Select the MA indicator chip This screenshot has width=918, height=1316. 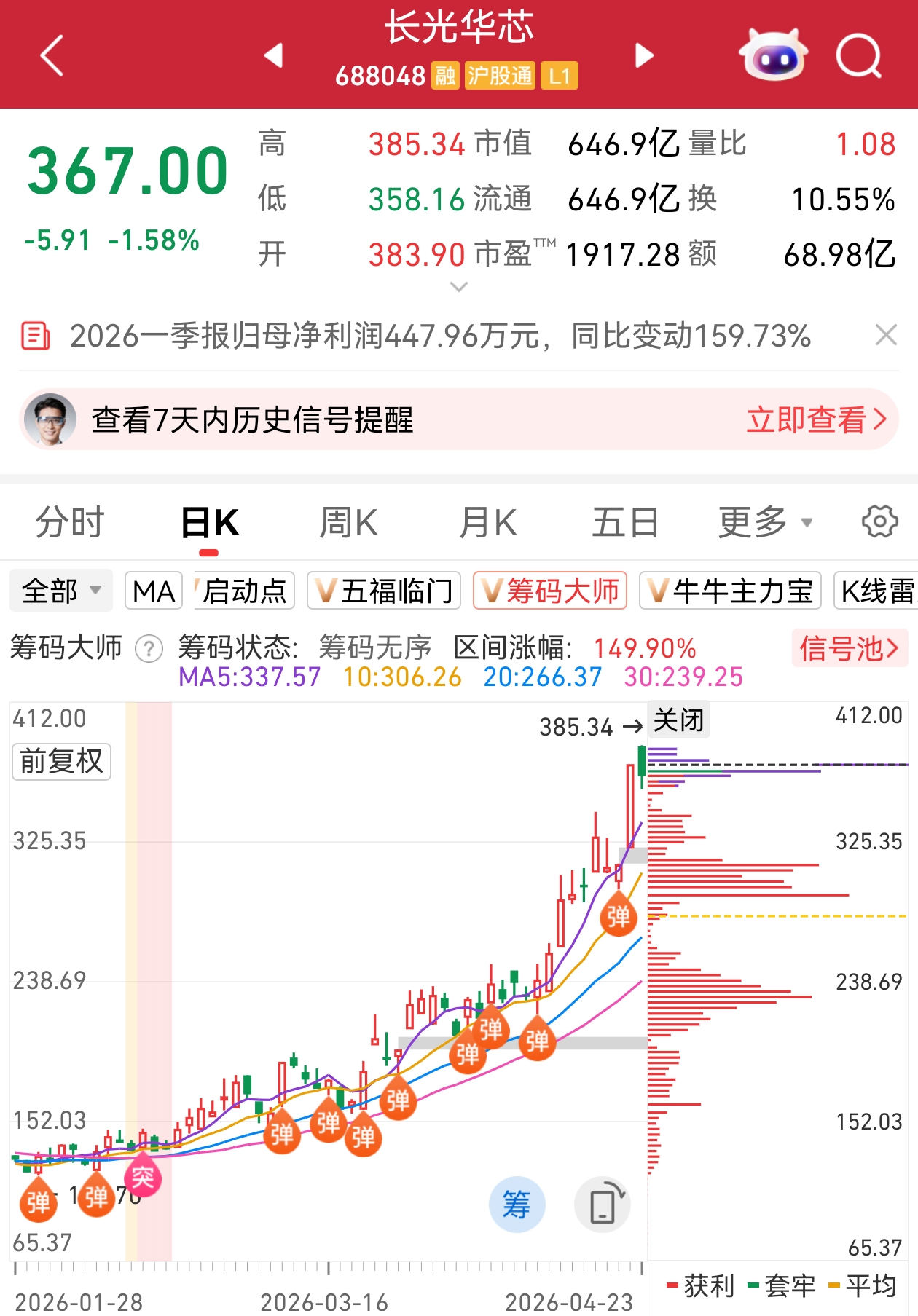(x=154, y=591)
